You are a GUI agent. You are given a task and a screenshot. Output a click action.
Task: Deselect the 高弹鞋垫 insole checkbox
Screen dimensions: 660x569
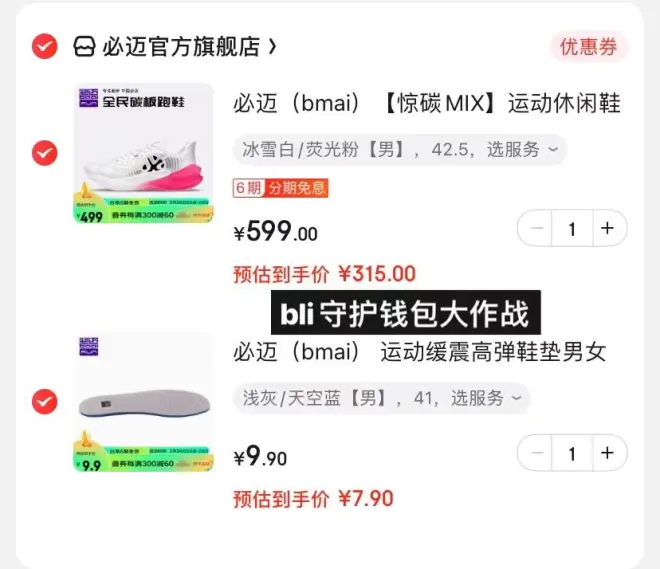pyautogui.click(x=44, y=401)
